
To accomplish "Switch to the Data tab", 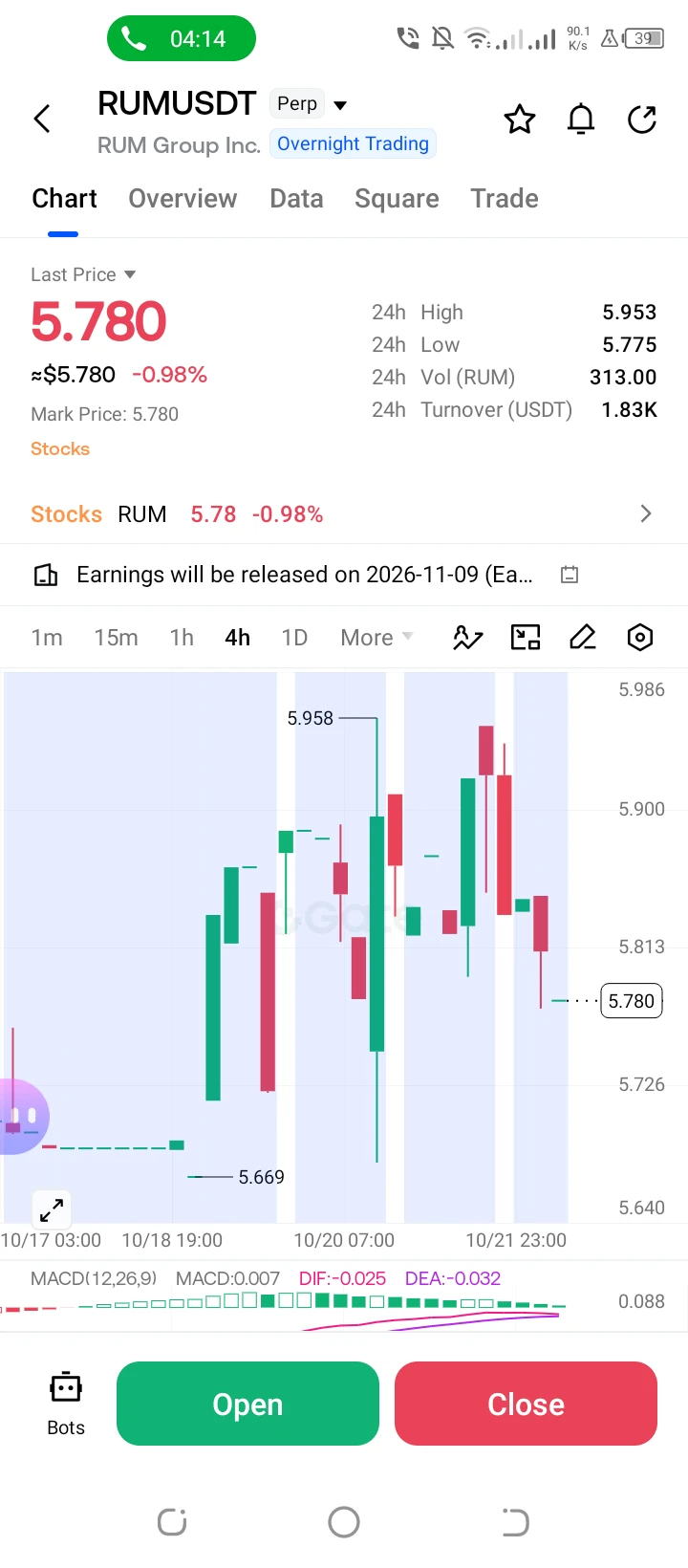I will coord(296,198).
